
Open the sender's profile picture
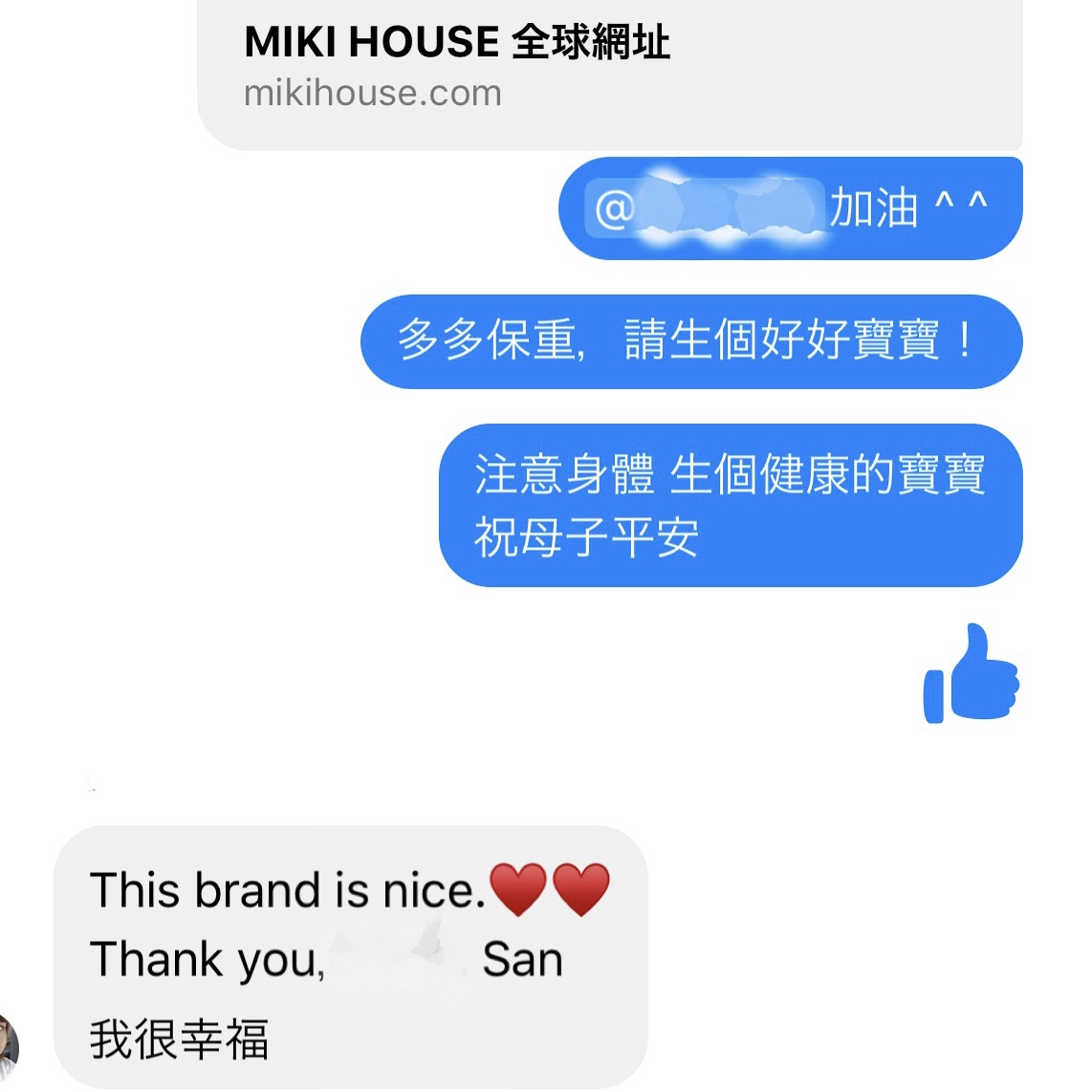(8, 1049)
